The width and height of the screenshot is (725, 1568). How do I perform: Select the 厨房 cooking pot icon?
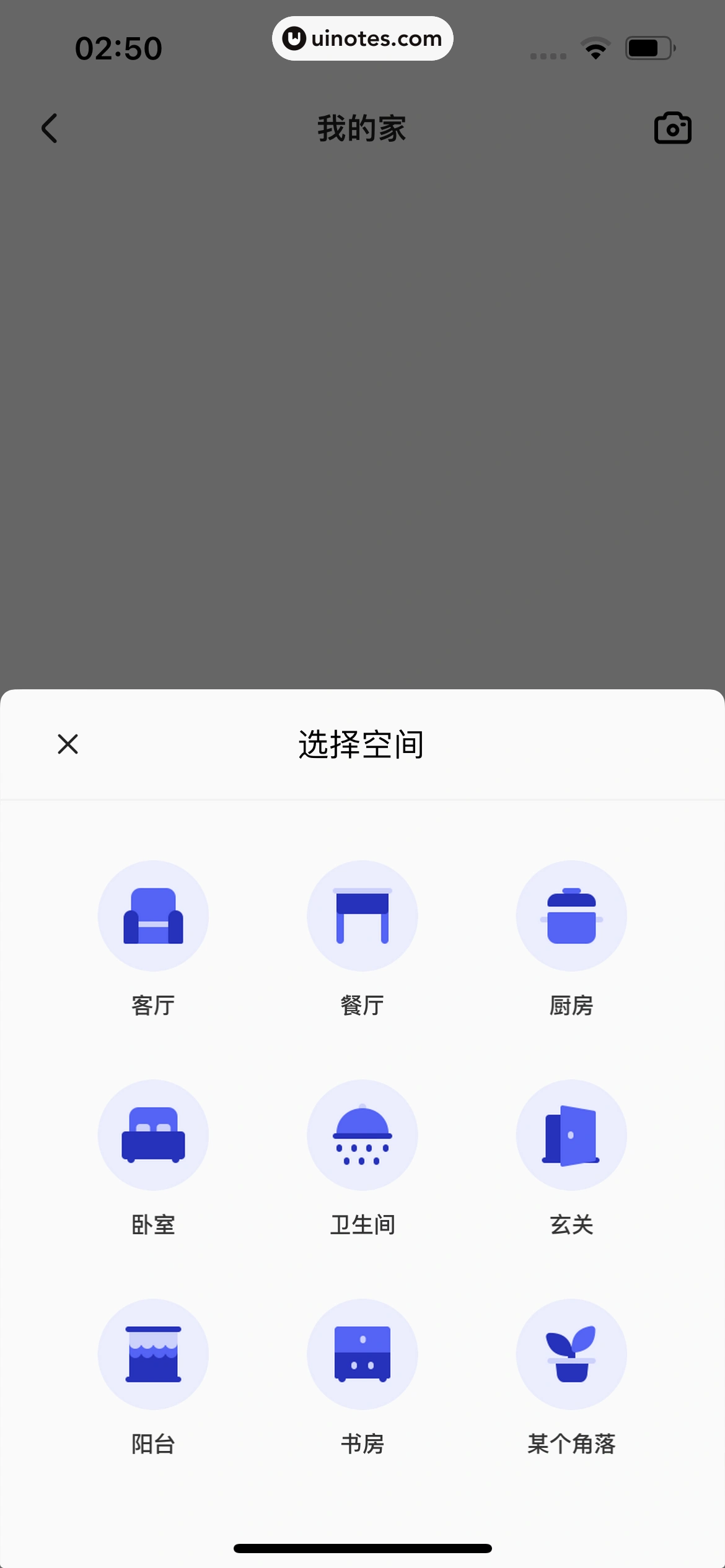pyautogui.click(x=571, y=916)
